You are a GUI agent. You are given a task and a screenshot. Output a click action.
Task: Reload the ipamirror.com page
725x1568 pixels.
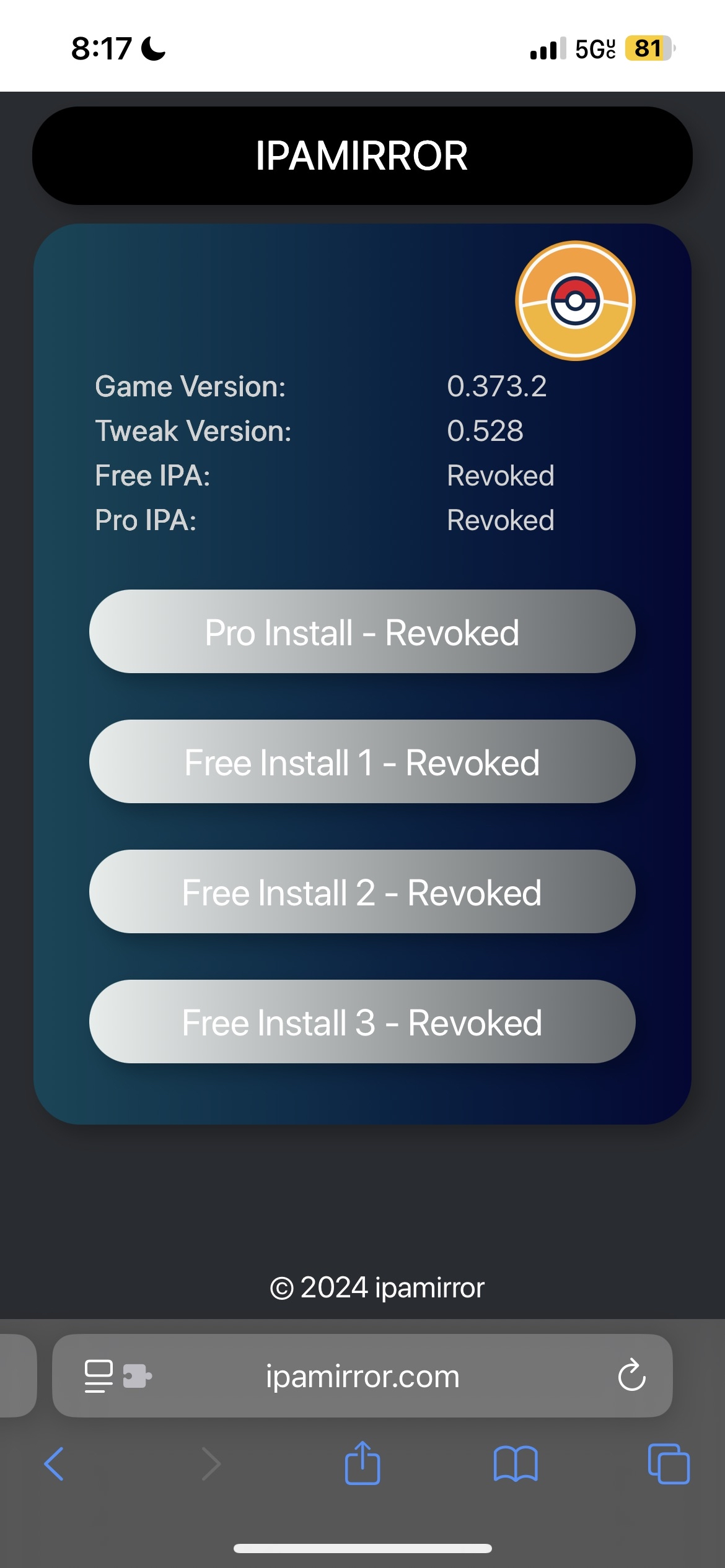631,1376
